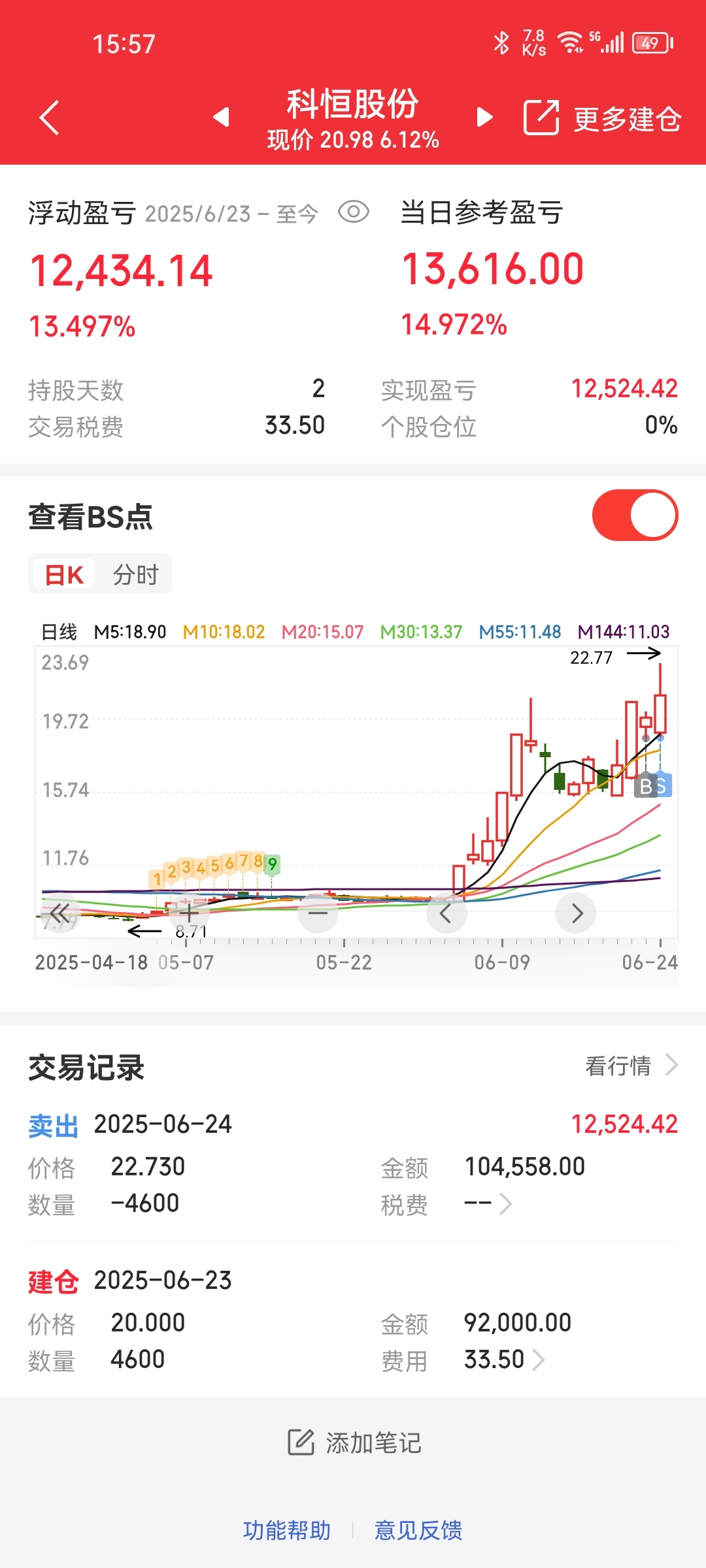Image resolution: width=706 pixels, height=1568 pixels.
Task: Zoom out the K-line chart with minus
Action: point(318,913)
